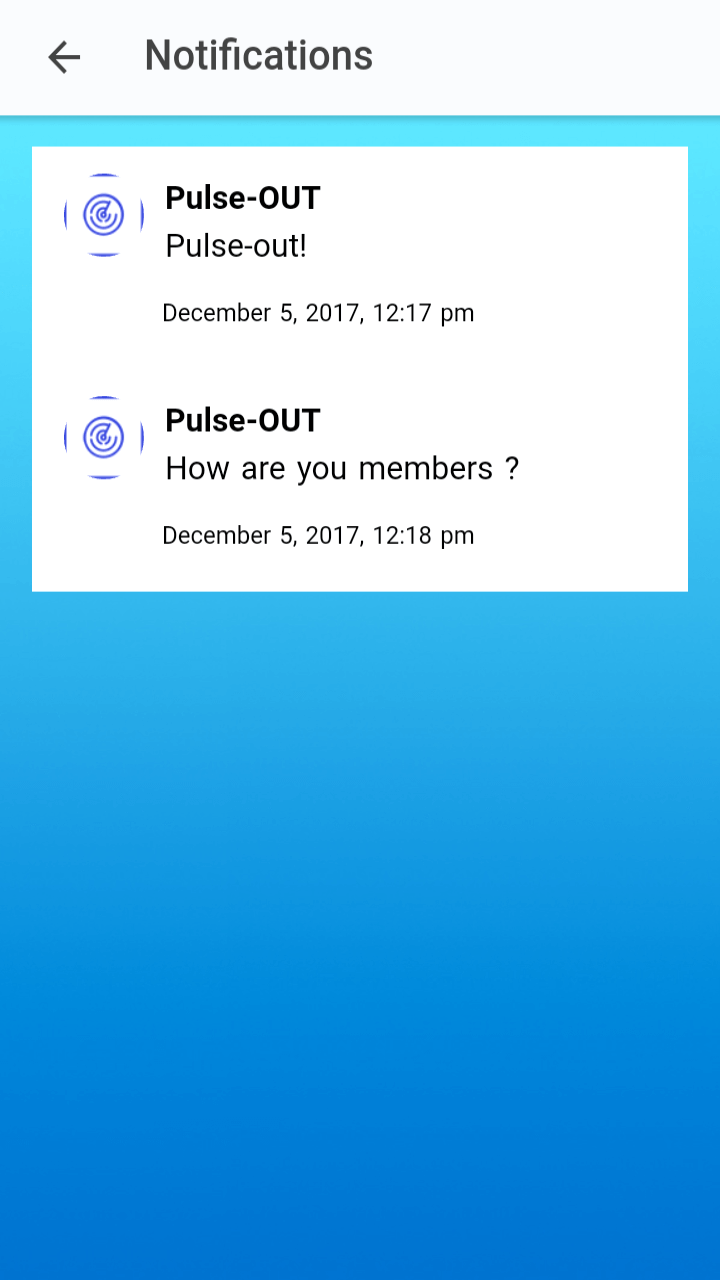Open the 'Pulse-out!' notification
The image size is (720, 1280).
(x=360, y=258)
